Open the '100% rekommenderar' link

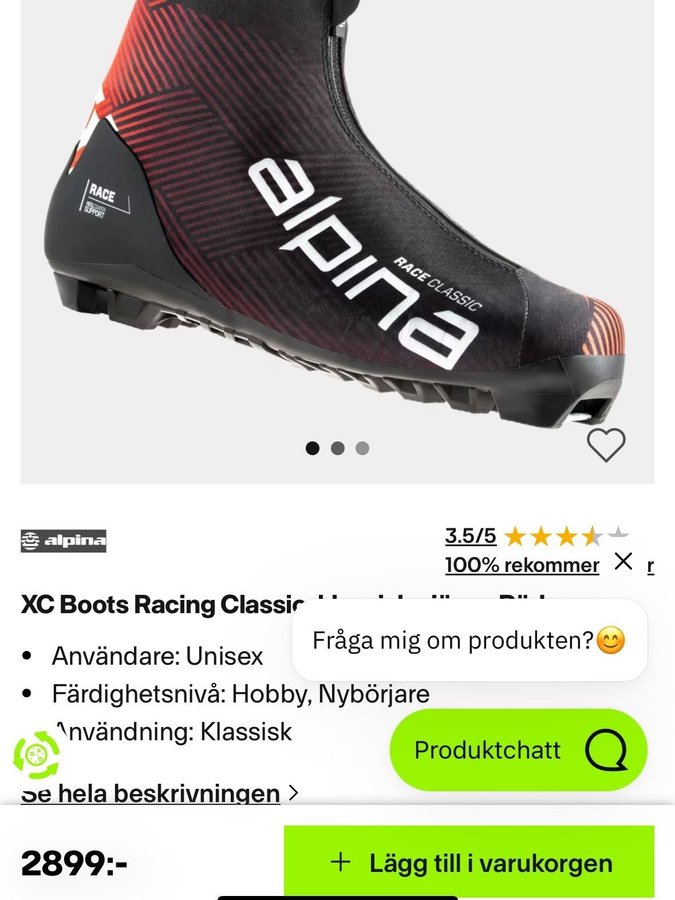coord(522,565)
